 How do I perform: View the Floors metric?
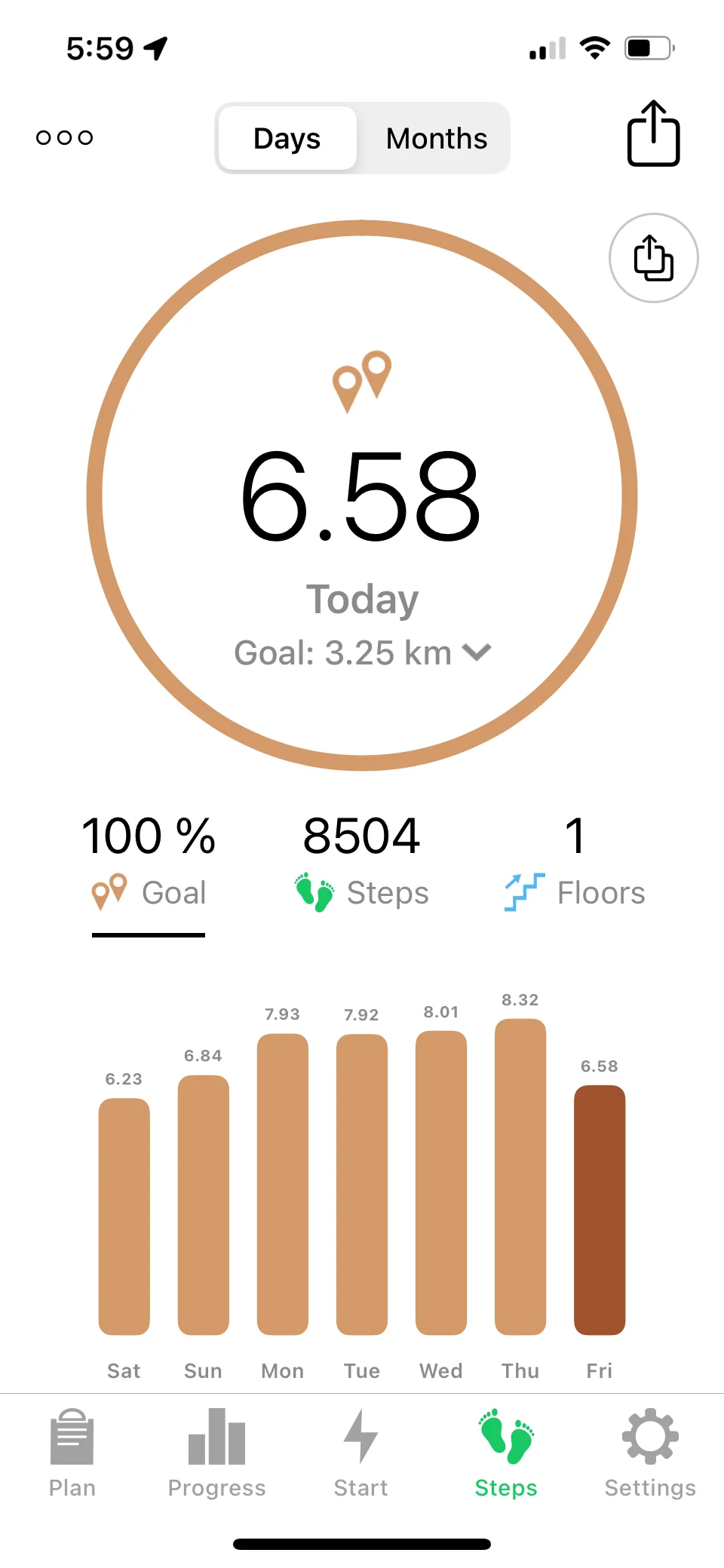click(x=575, y=861)
